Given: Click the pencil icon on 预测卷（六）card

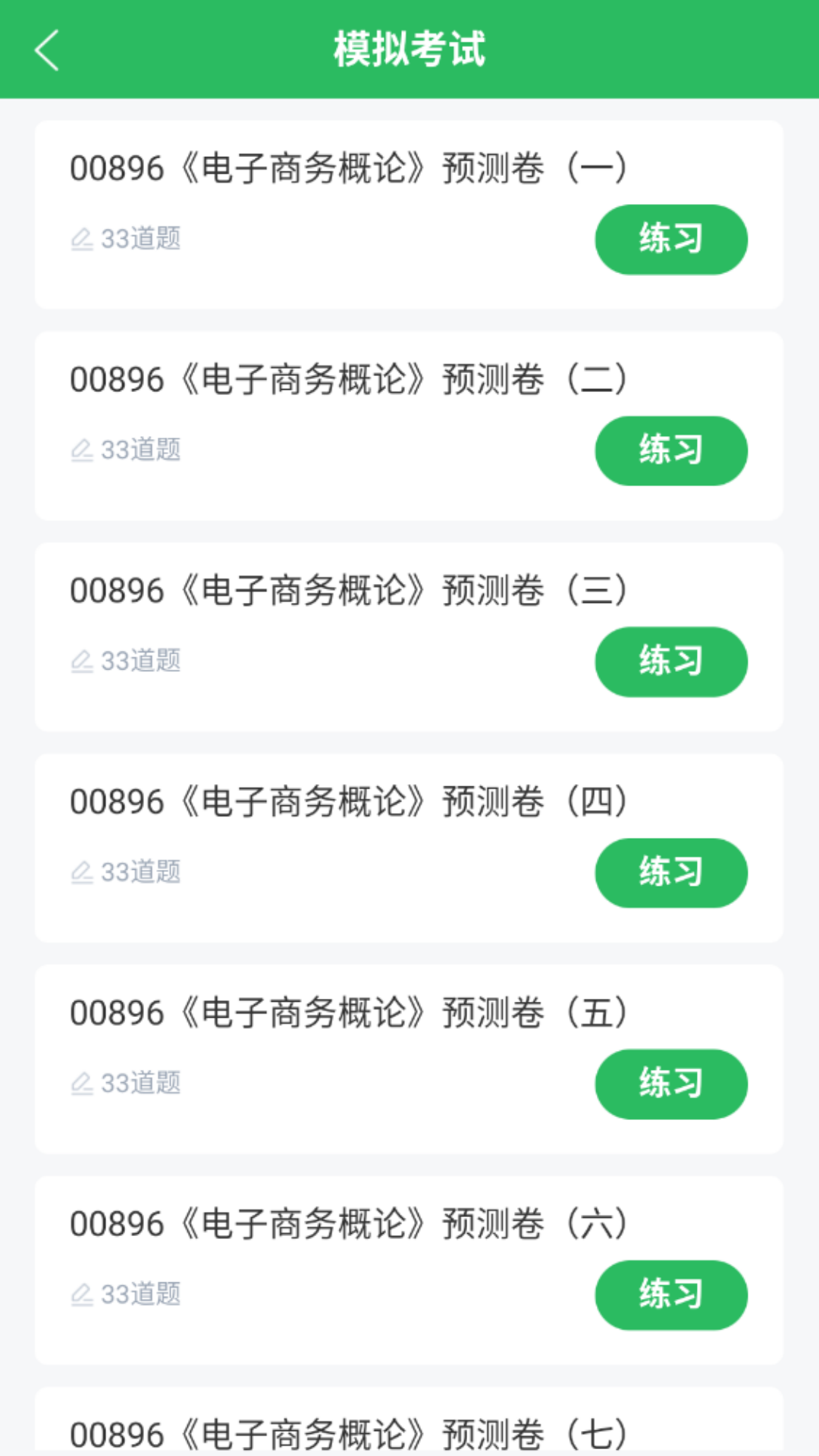Looking at the screenshot, I should point(83,1295).
